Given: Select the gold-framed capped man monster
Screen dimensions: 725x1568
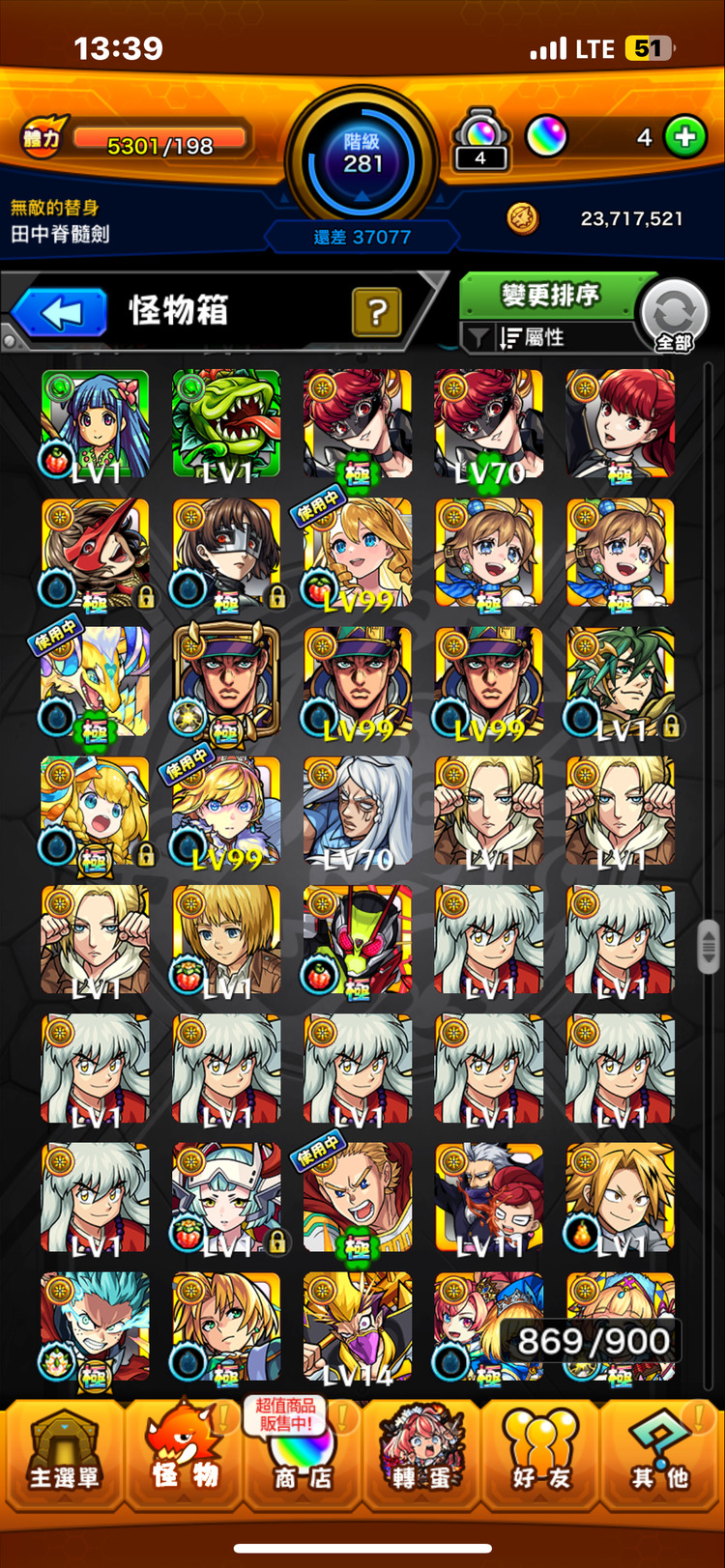Looking at the screenshot, I should tap(226, 682).
